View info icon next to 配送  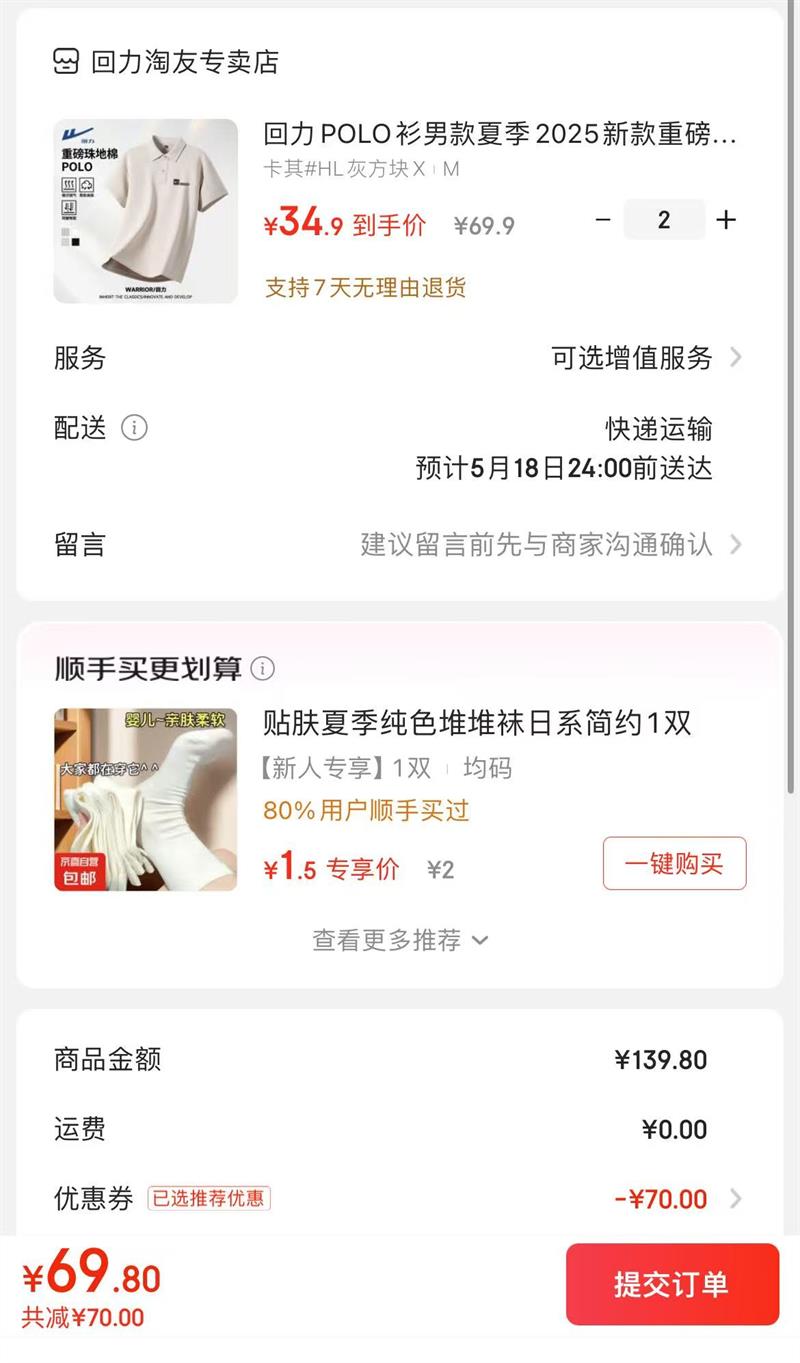tap(134, 428)
